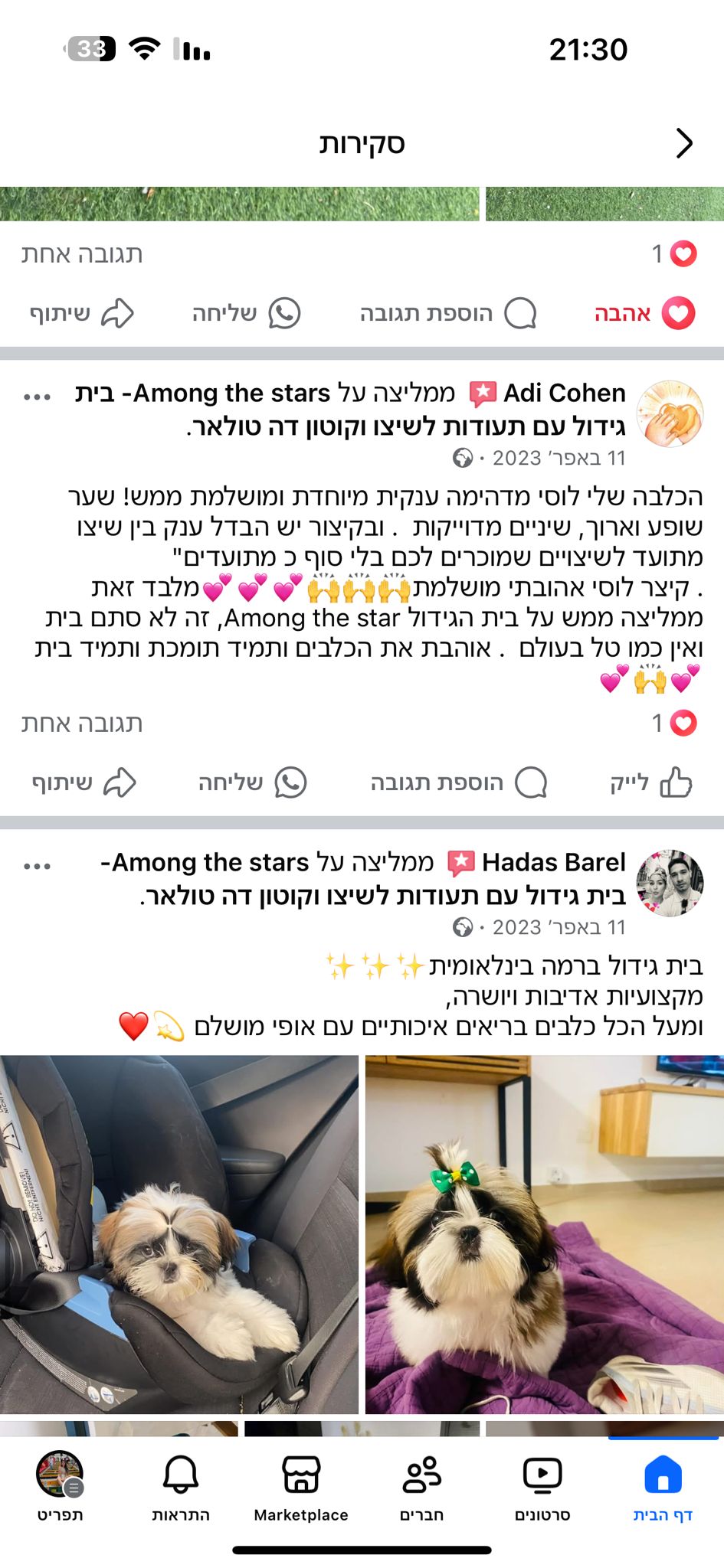724x1568 pixels.
Task: Remove the אהבה reaction on the top post
Action: coord(645,313)
